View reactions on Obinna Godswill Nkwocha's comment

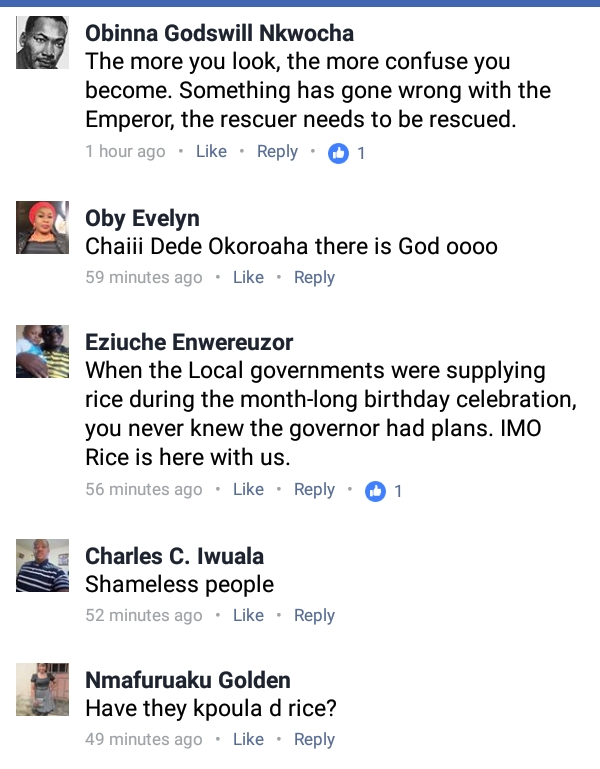point(347,153)
